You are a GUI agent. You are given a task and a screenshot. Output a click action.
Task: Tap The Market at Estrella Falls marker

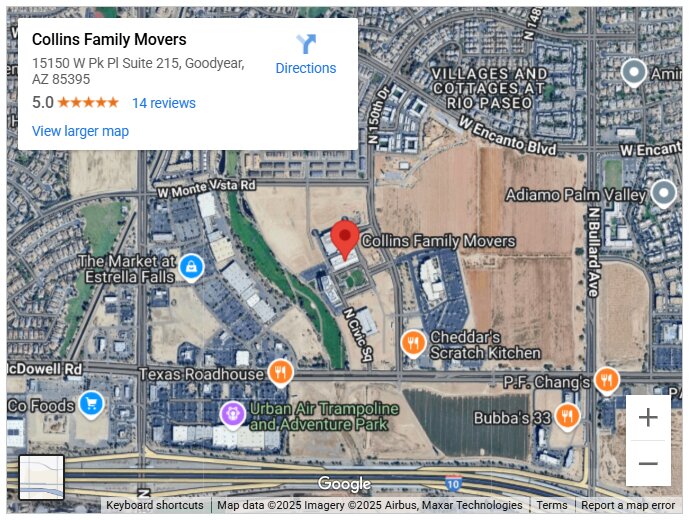click(x=191, y=267)
